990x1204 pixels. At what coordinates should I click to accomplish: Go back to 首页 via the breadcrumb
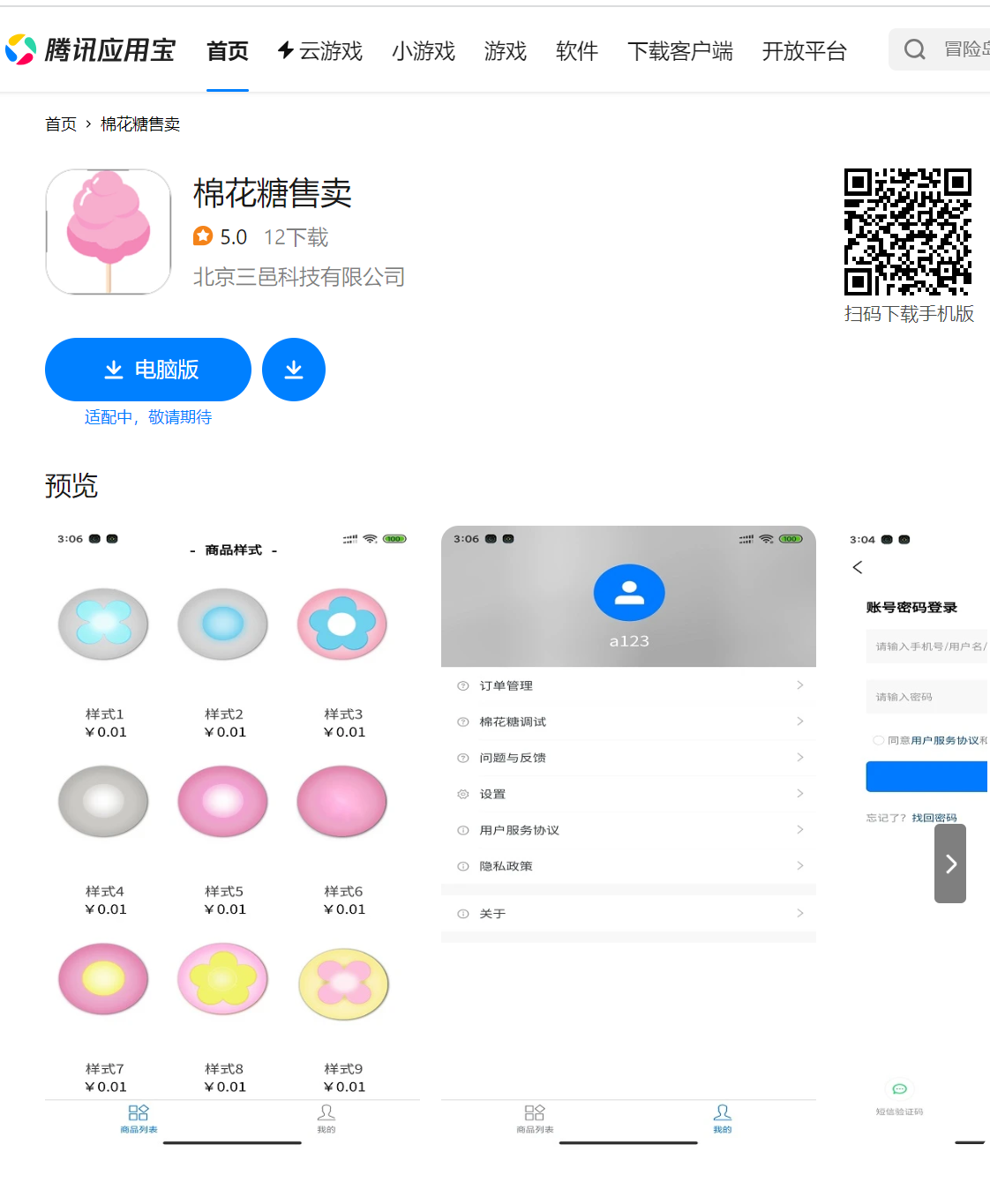61,124
